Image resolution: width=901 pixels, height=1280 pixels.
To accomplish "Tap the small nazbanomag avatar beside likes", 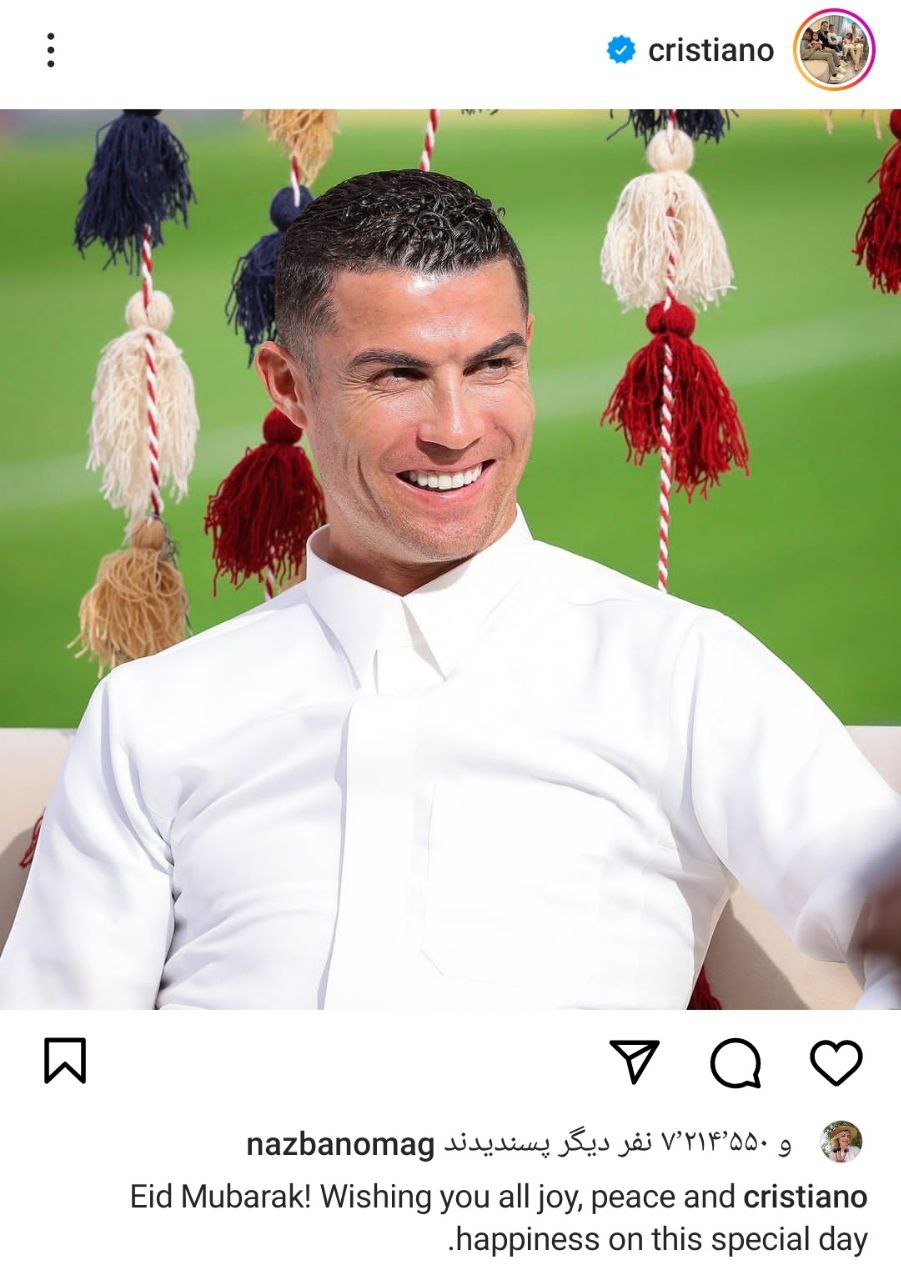I will pos(841,1141).
